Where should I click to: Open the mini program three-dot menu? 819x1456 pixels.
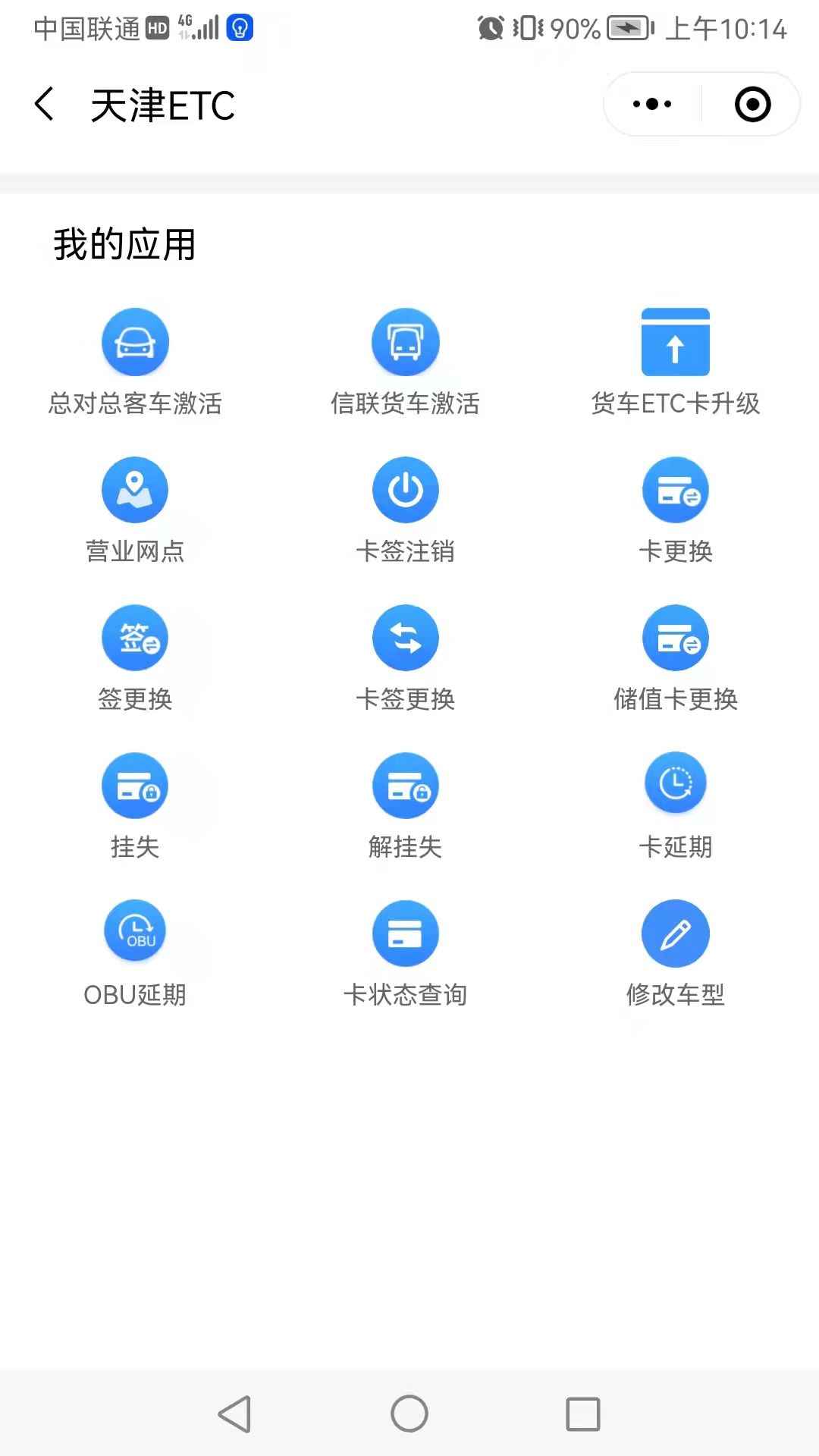[652, 105]
